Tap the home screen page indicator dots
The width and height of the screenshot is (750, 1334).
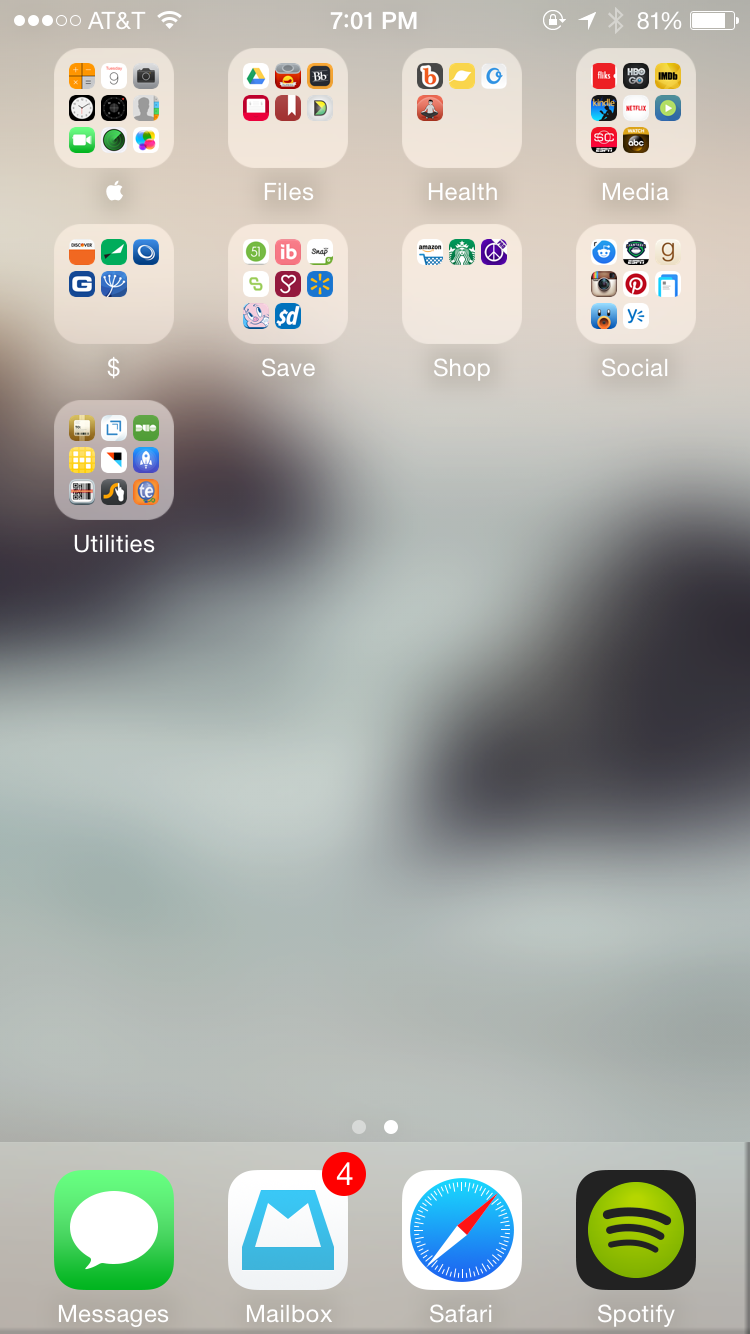point(375,1127)
